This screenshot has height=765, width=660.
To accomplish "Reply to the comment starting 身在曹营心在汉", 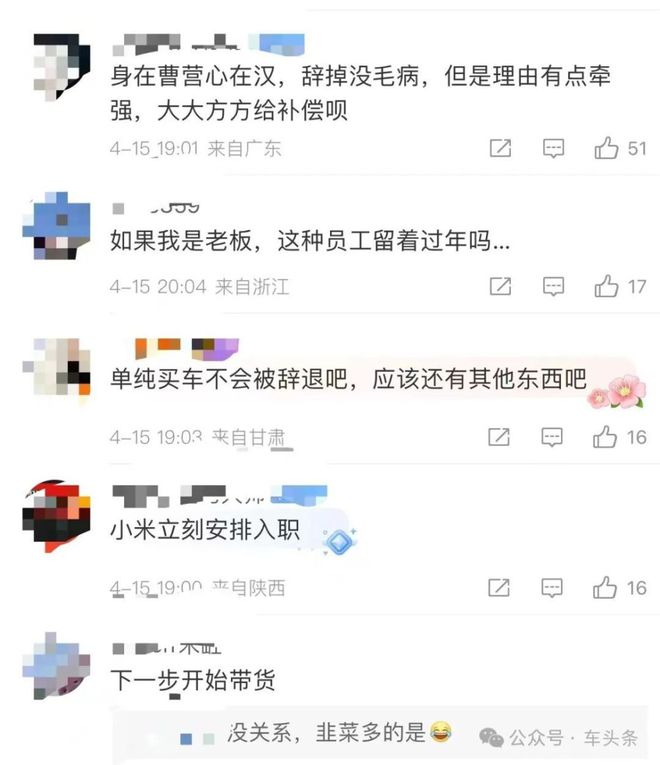I will point(553,149).
